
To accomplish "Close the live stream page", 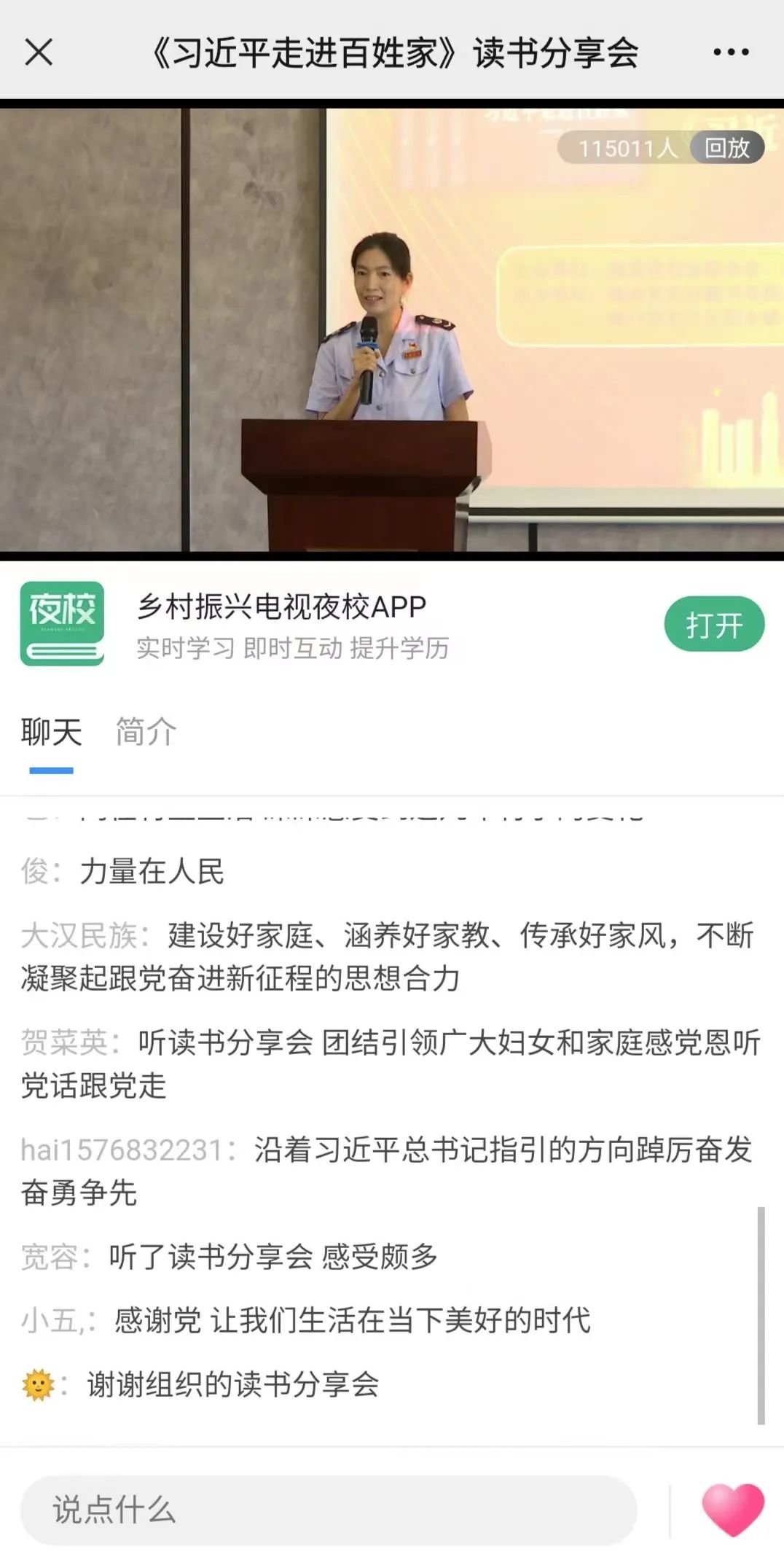I will point(39,52).
